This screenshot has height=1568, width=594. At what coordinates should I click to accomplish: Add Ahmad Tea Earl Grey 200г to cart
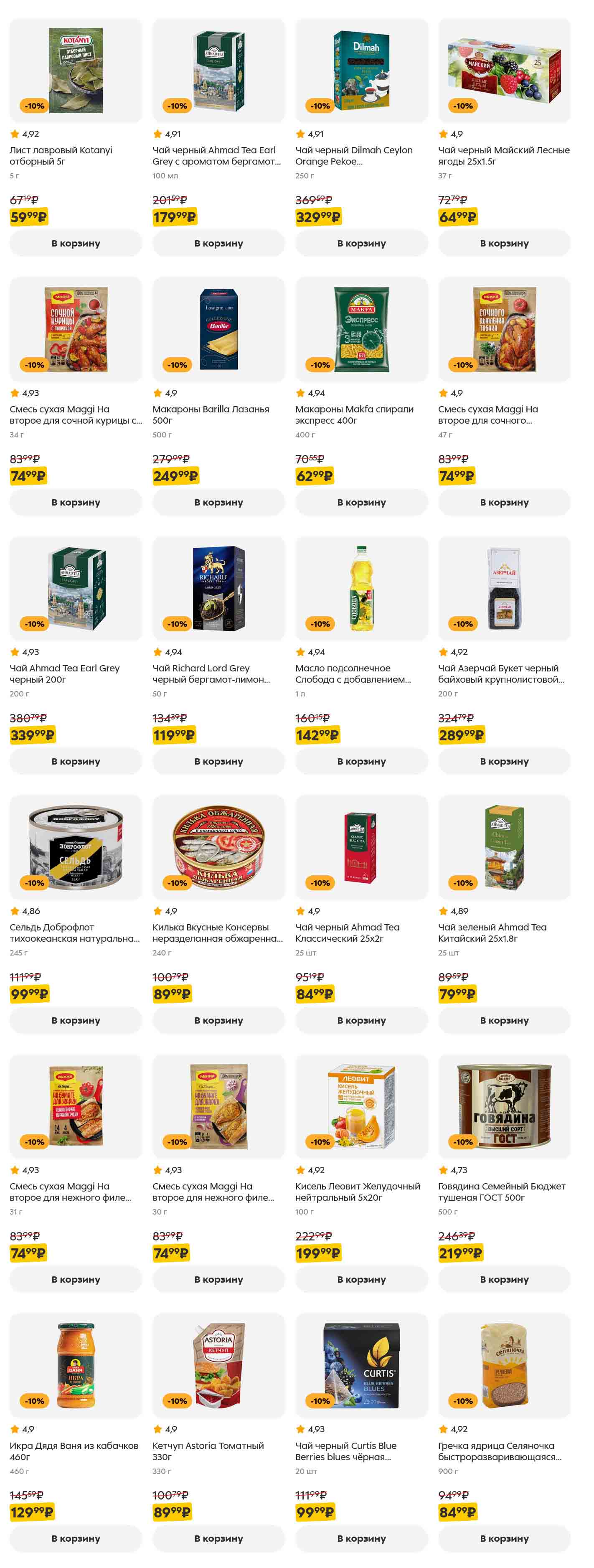76,762
